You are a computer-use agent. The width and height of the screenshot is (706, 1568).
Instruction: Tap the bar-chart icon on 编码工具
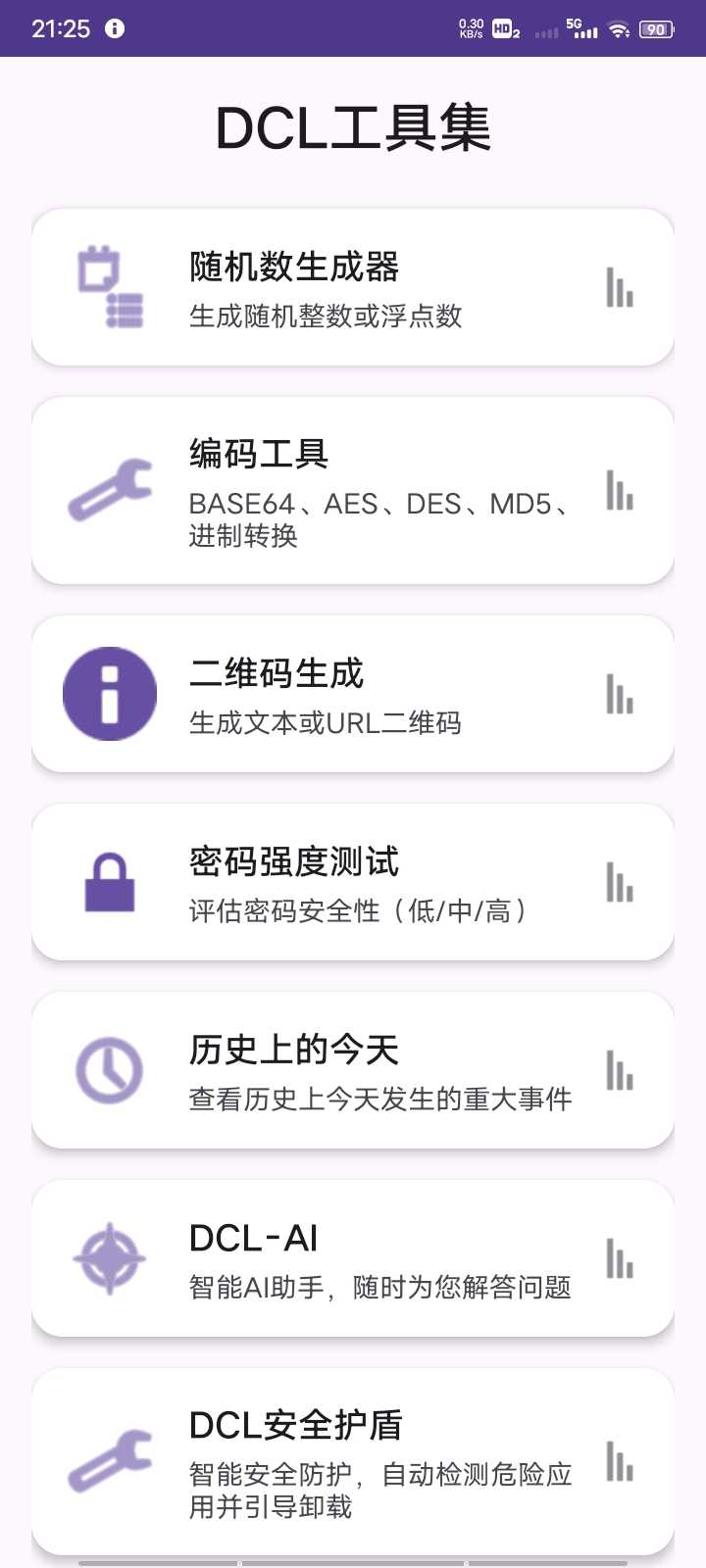click(620, 490)
